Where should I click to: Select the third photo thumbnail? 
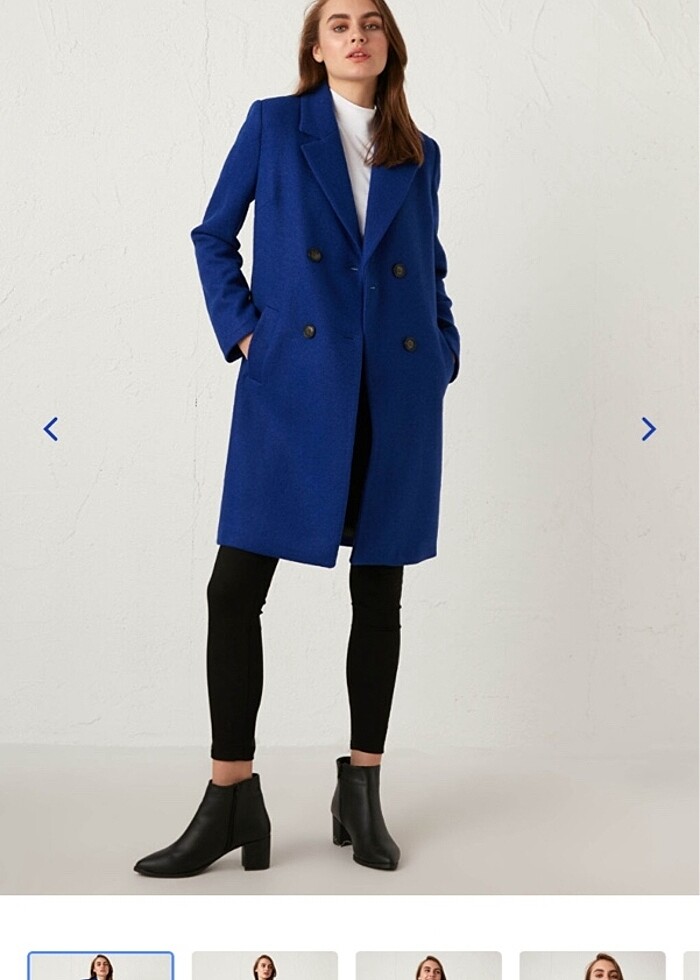[x=428, y=966]
